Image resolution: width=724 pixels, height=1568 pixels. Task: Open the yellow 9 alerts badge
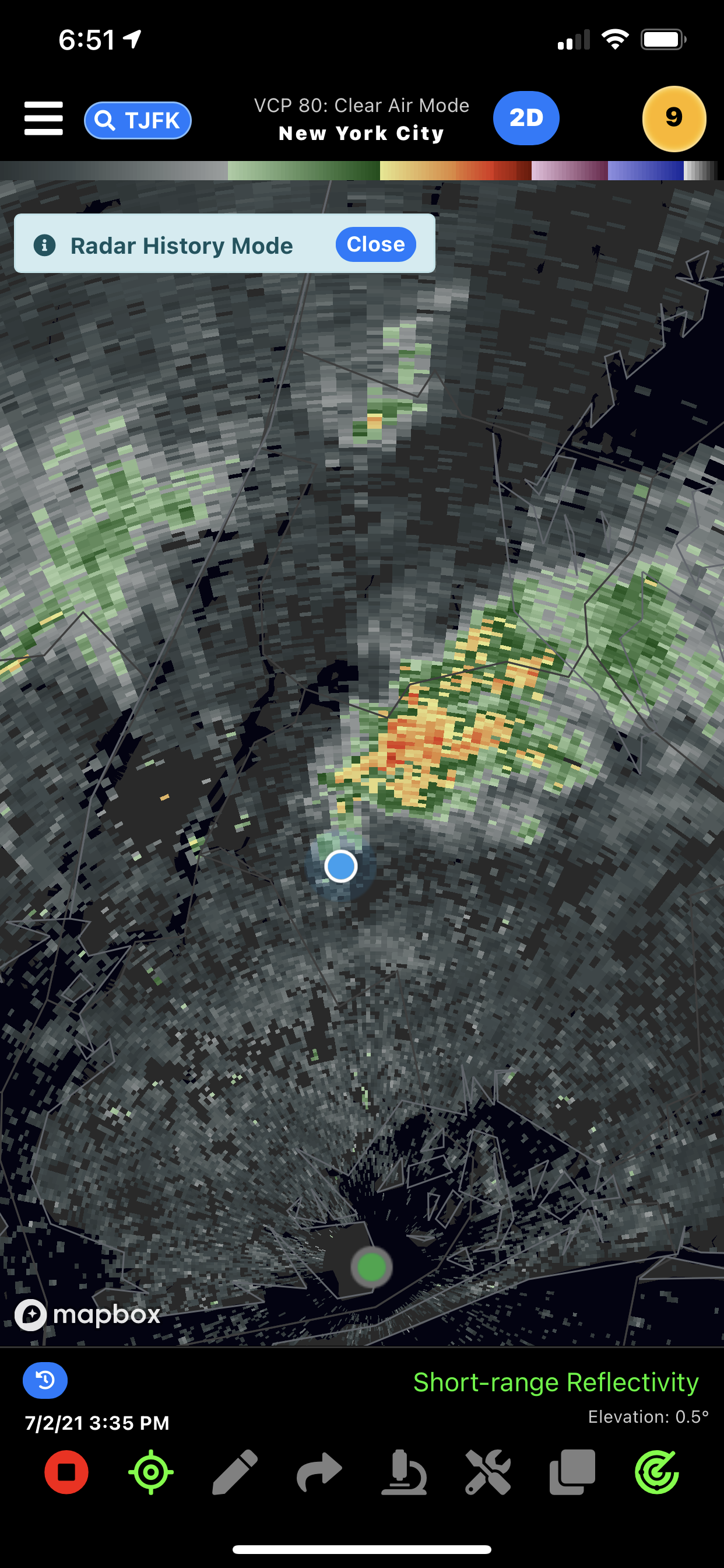[x=673, y=118]
